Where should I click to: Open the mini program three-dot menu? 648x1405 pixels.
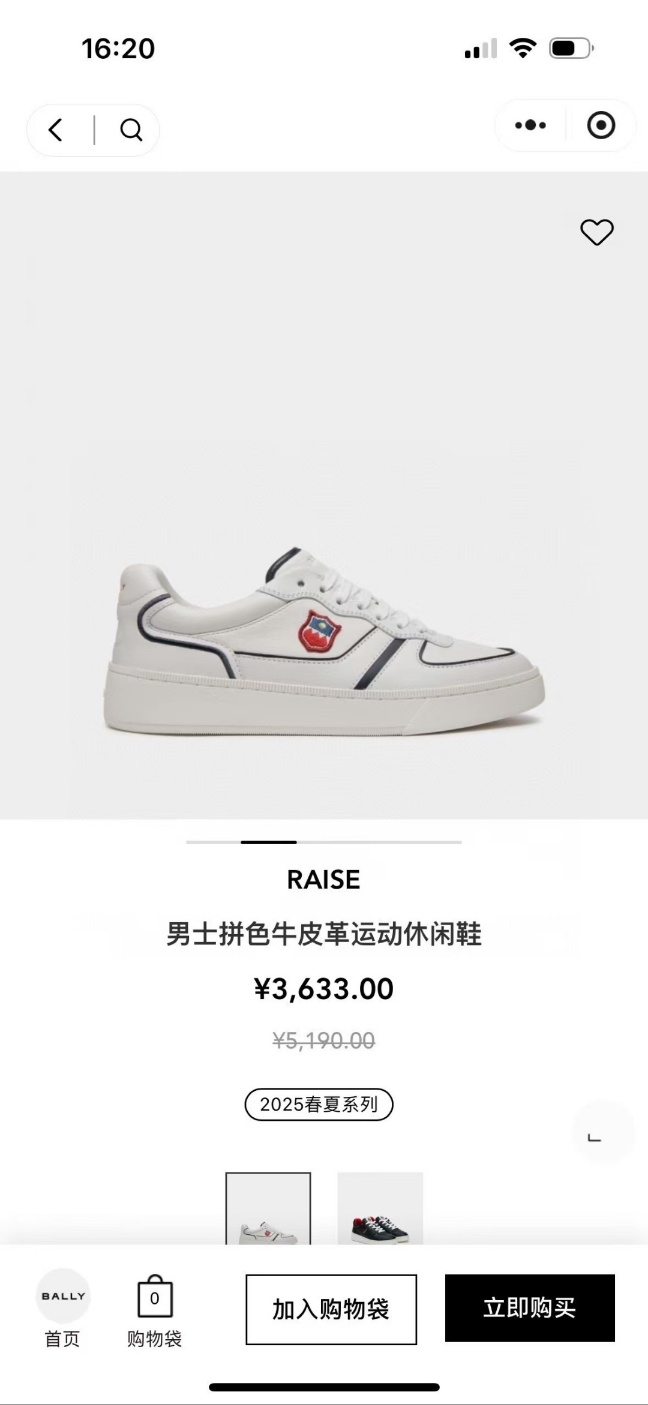(530, 125)
